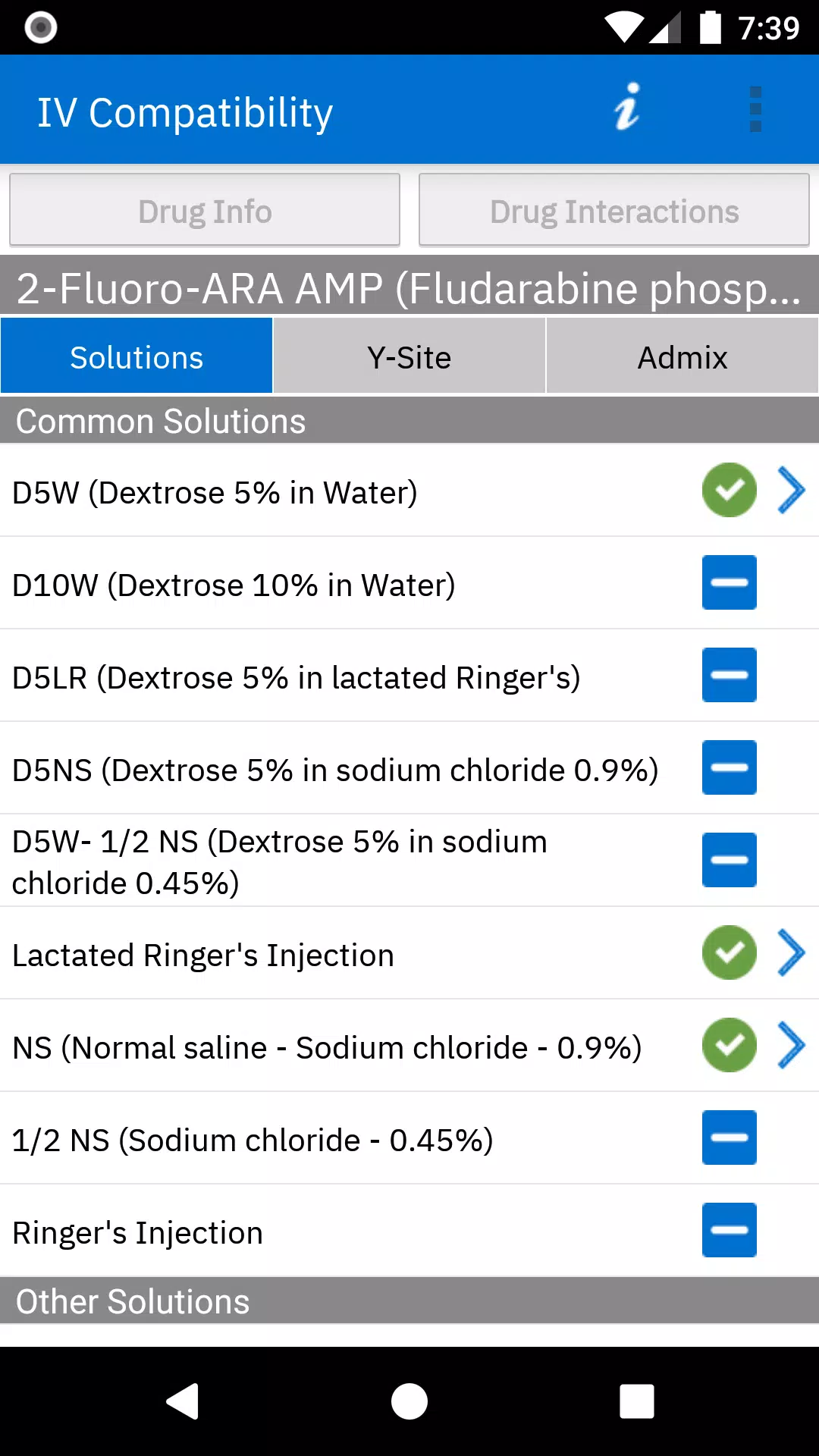Expand details for D5W solution

pyautogui.click(x=792, y=491)
